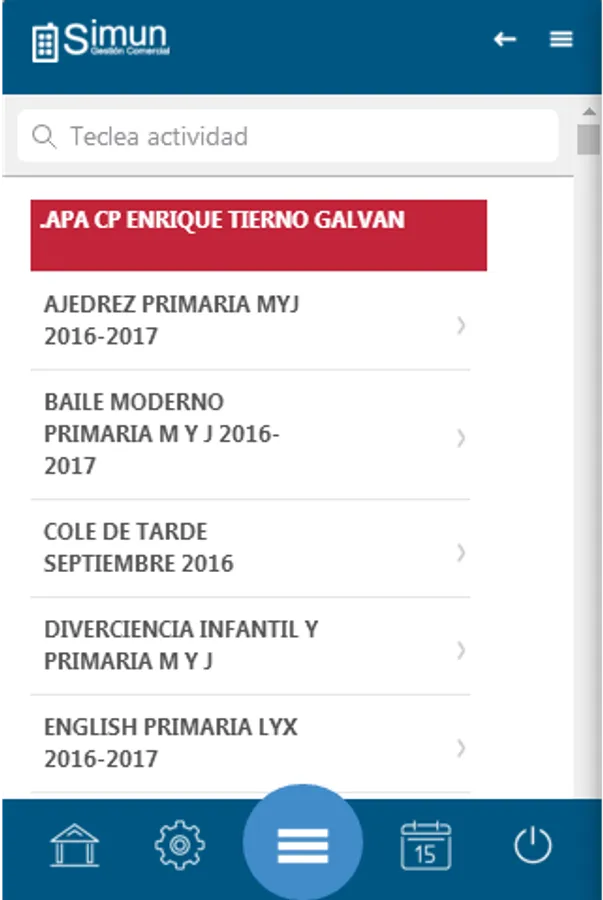Focus the Teclea actividad search field
The width and height of the screenshot is (603, 900).
288,137
